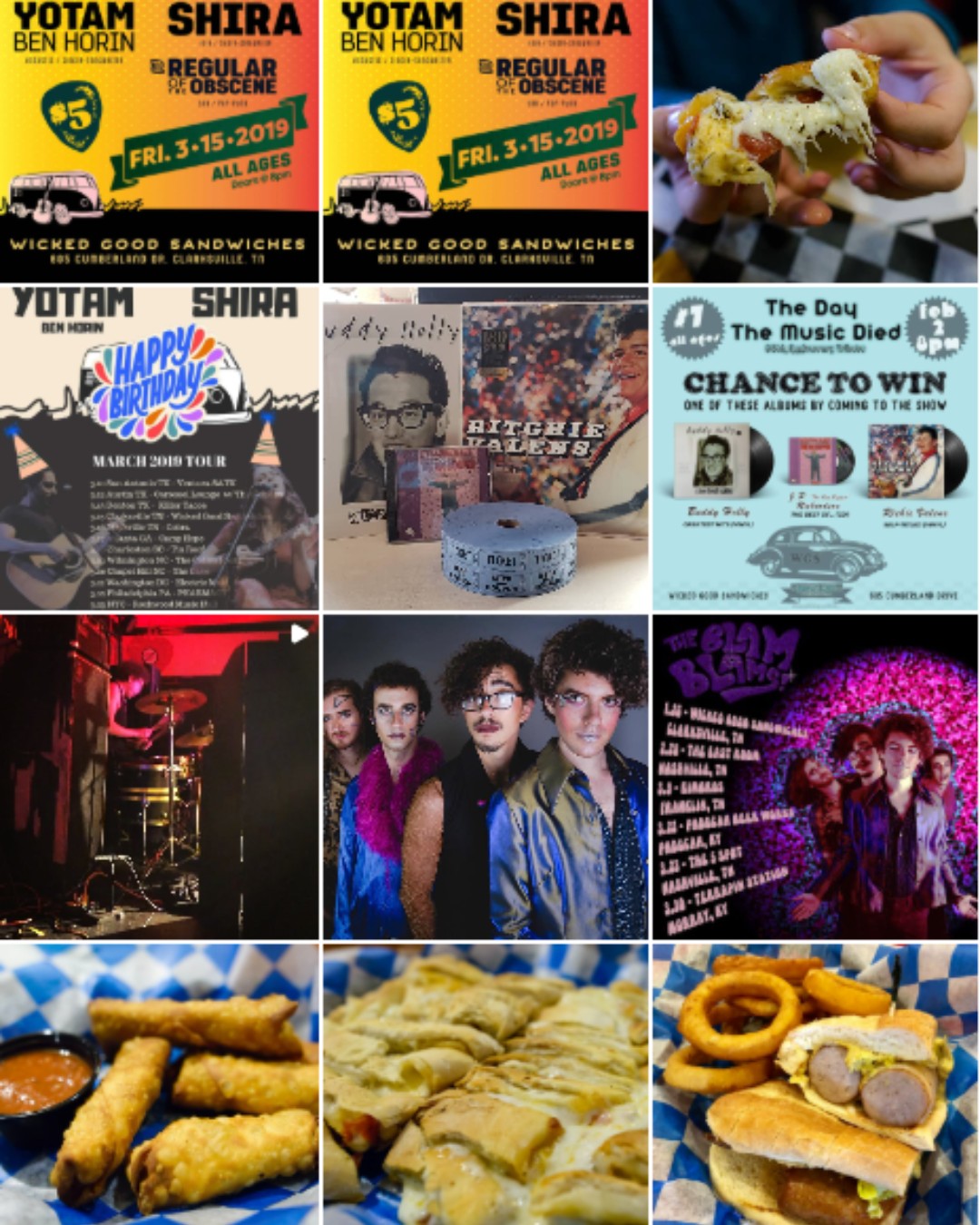This screenshot has height=1225, width=980.
Task: Play the drummer video under red lights
Action: click(x=160, y=777)
